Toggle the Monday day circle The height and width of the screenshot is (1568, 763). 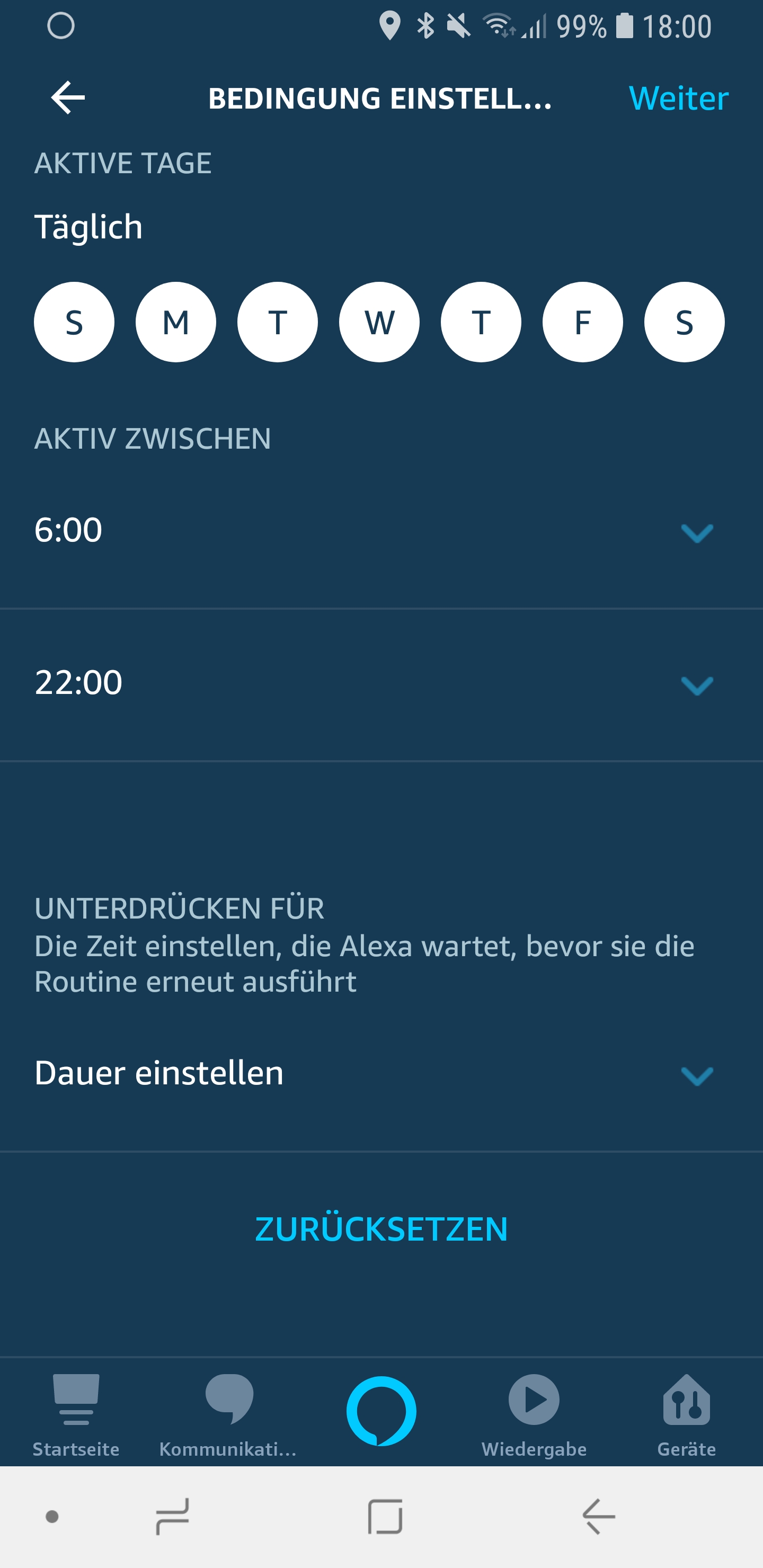(175, 322)
